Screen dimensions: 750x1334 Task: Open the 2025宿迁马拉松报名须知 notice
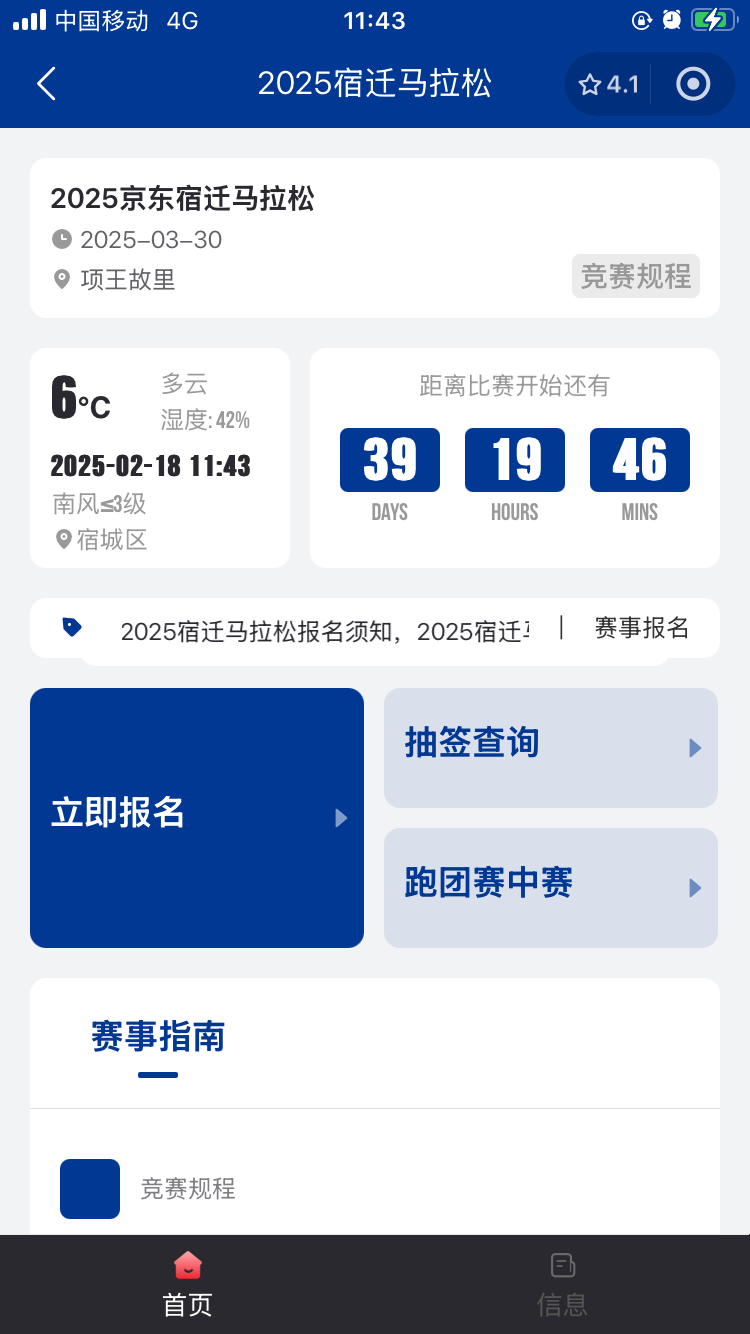(x=325, y=631)
